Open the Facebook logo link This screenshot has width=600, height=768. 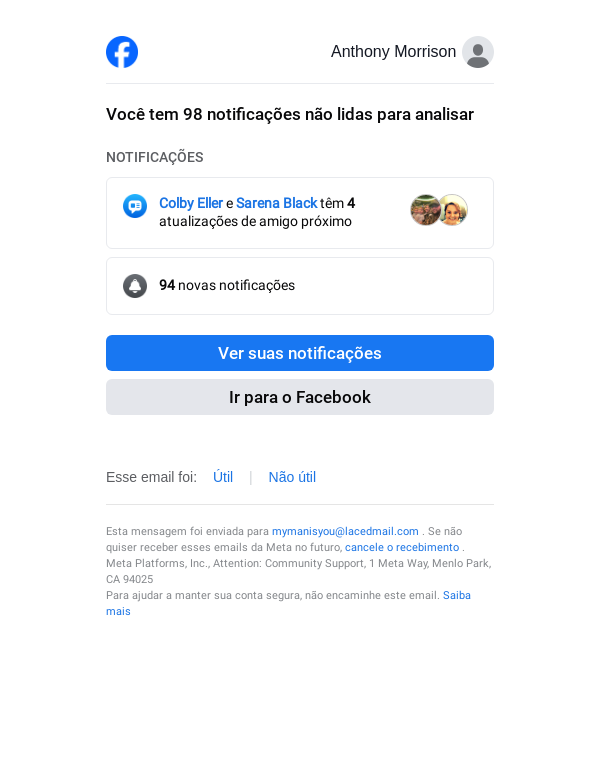click(122, 52)
